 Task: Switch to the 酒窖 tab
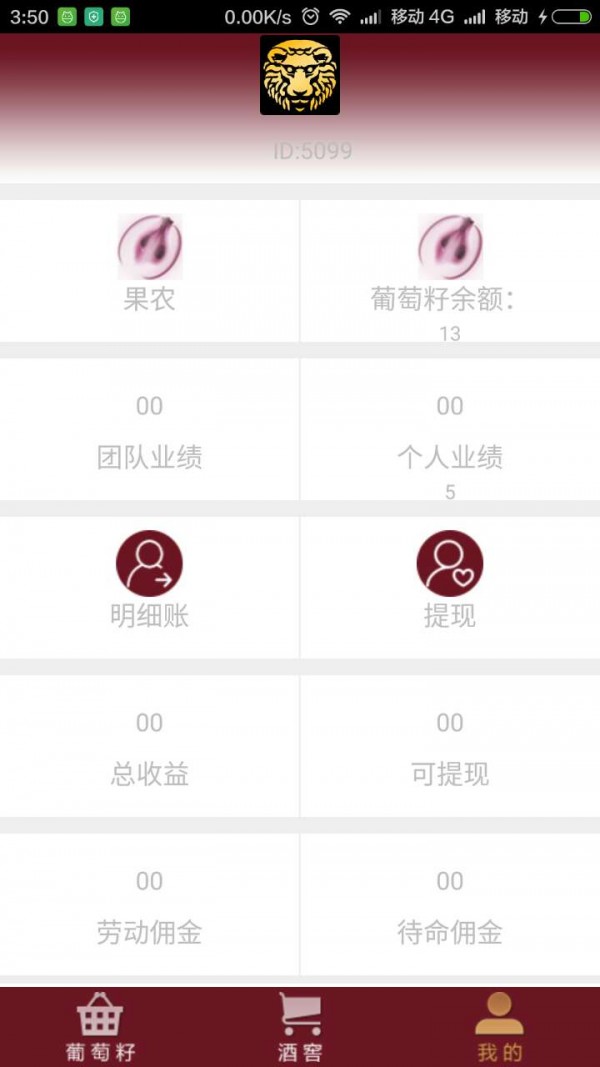300,1027
